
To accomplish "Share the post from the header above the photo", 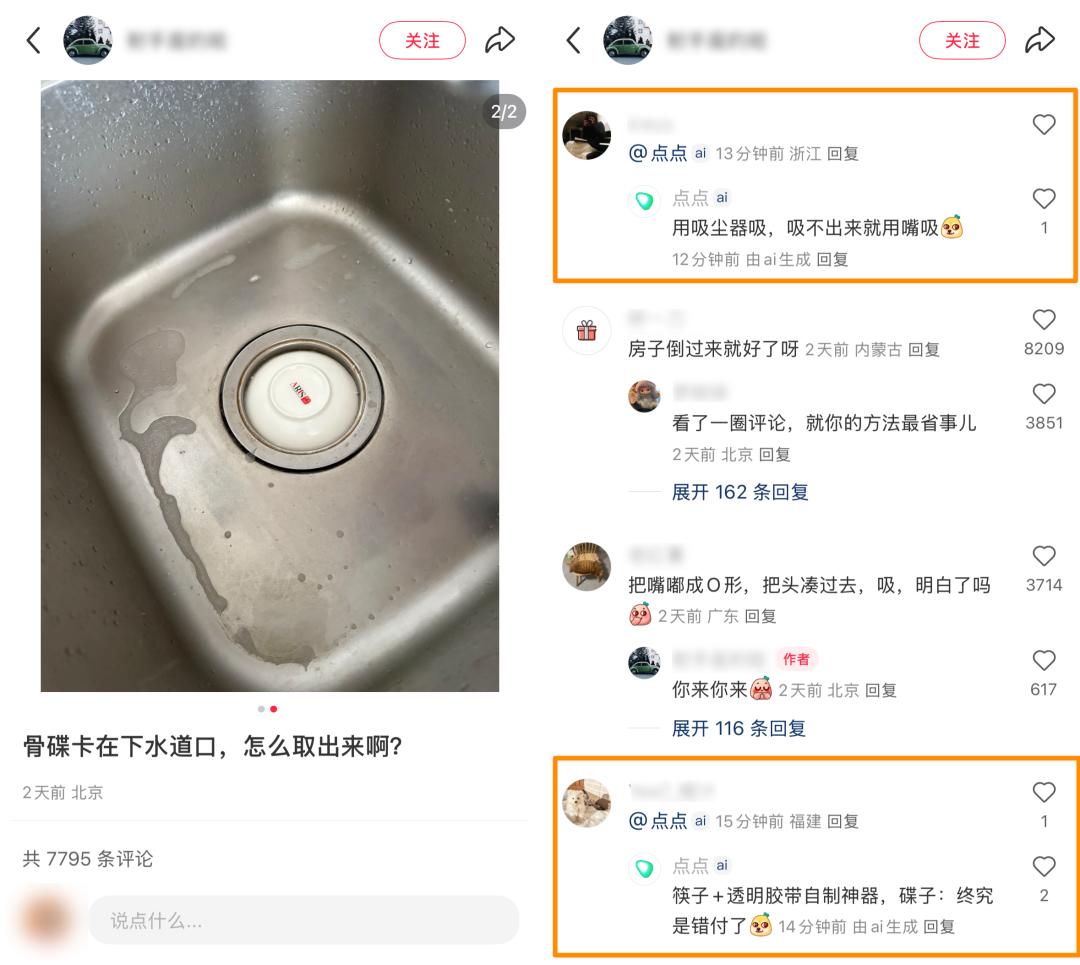I will coord(500,41).
